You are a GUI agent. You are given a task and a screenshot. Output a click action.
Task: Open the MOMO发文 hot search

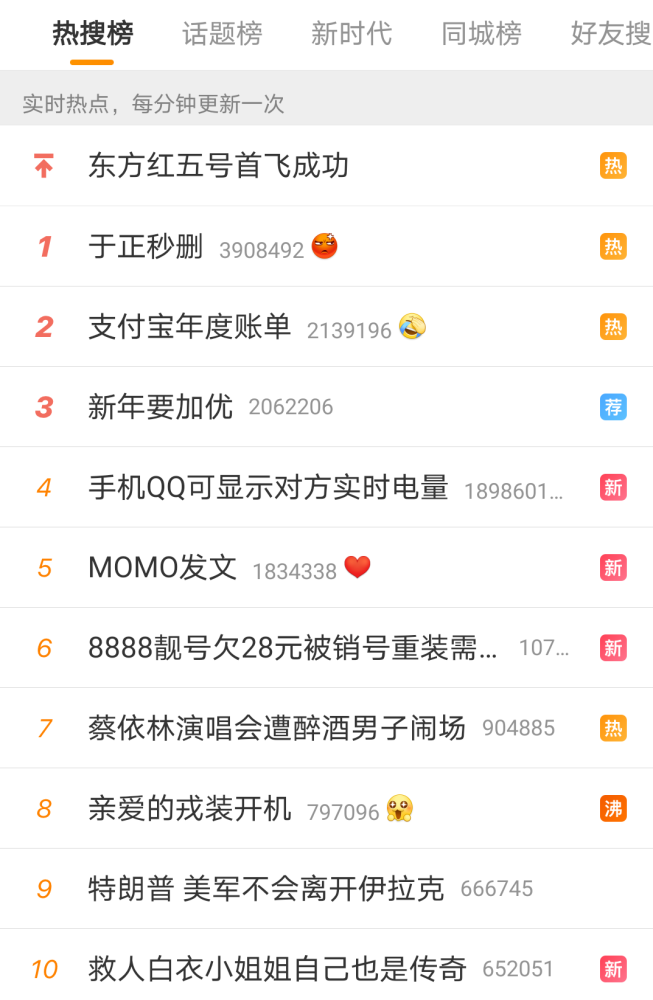[162, 568]
